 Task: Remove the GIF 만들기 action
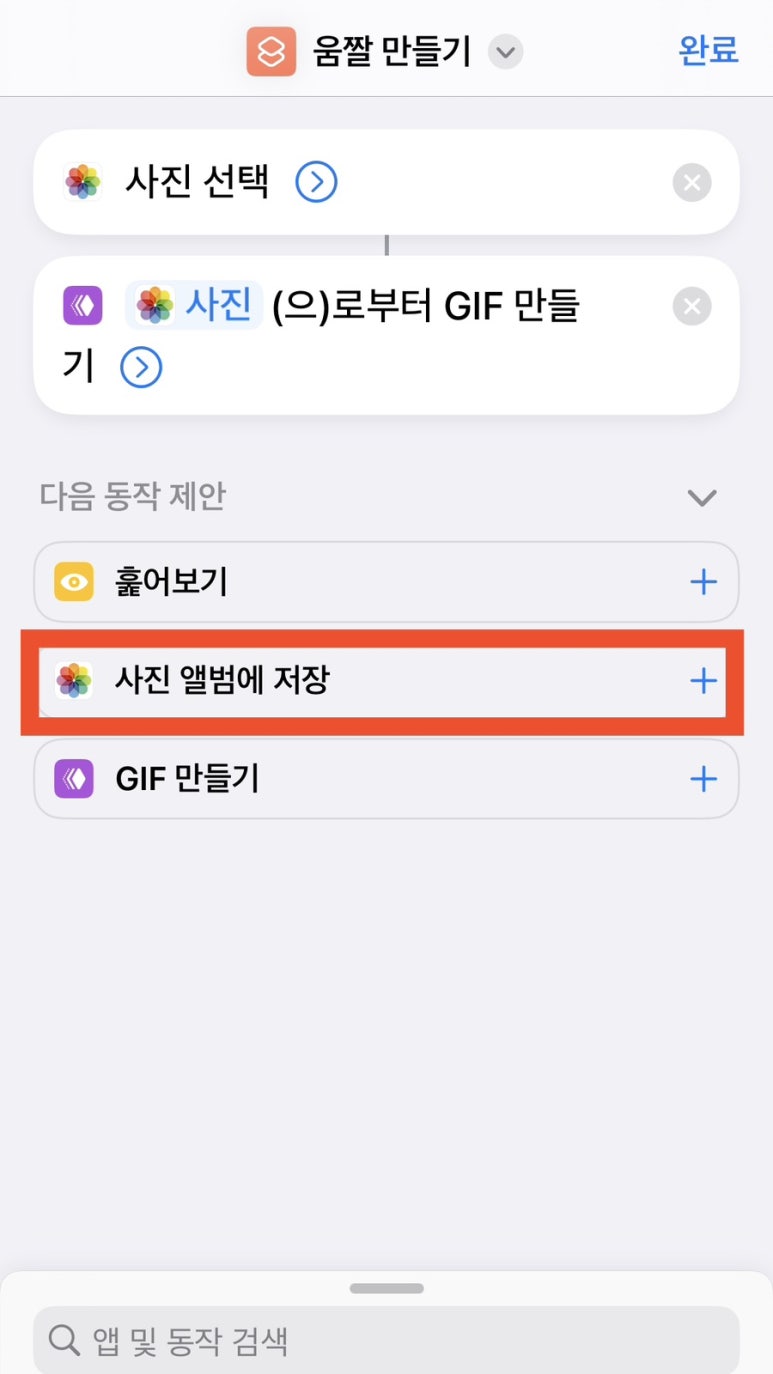(692, 306)
